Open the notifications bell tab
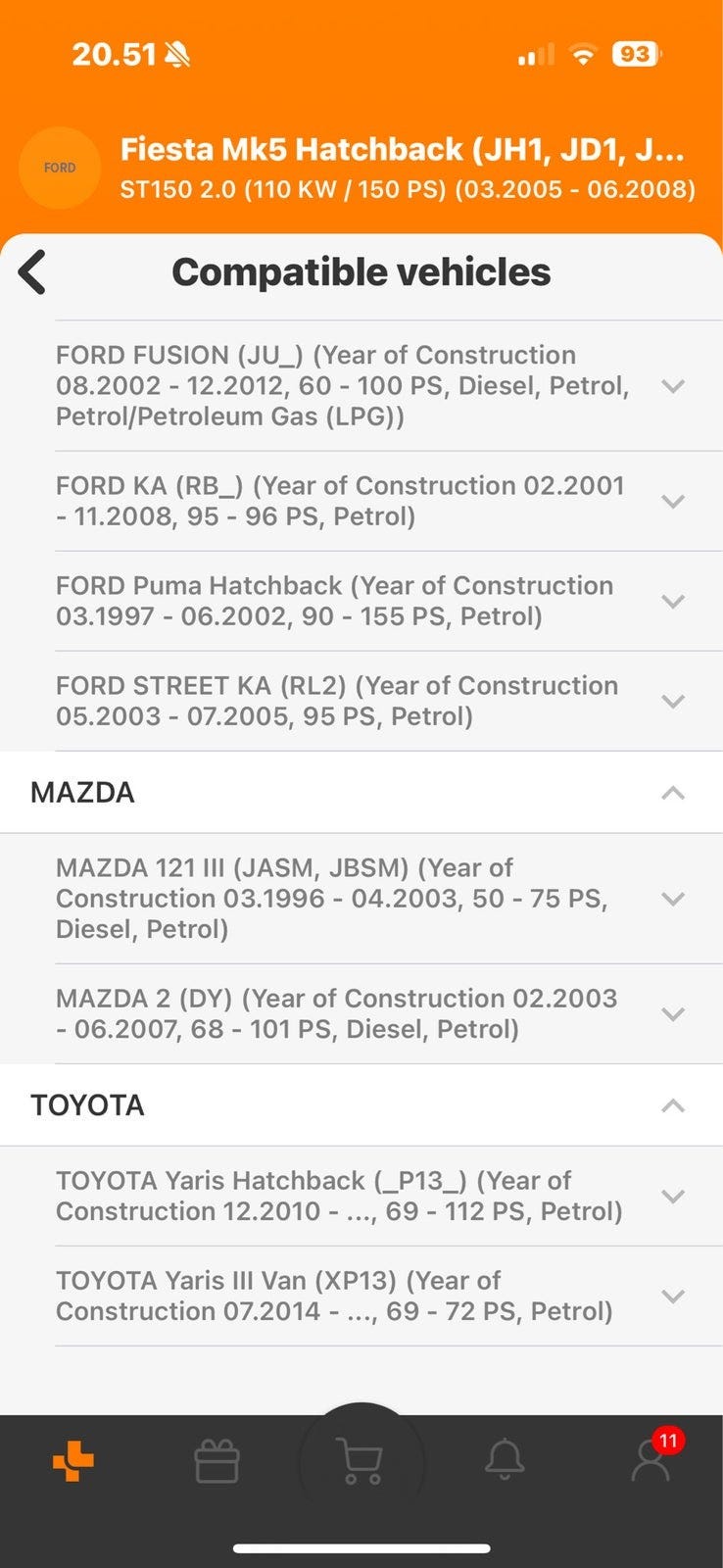The height and width of the screenshot is (1568, 723). coord(505,1460)
